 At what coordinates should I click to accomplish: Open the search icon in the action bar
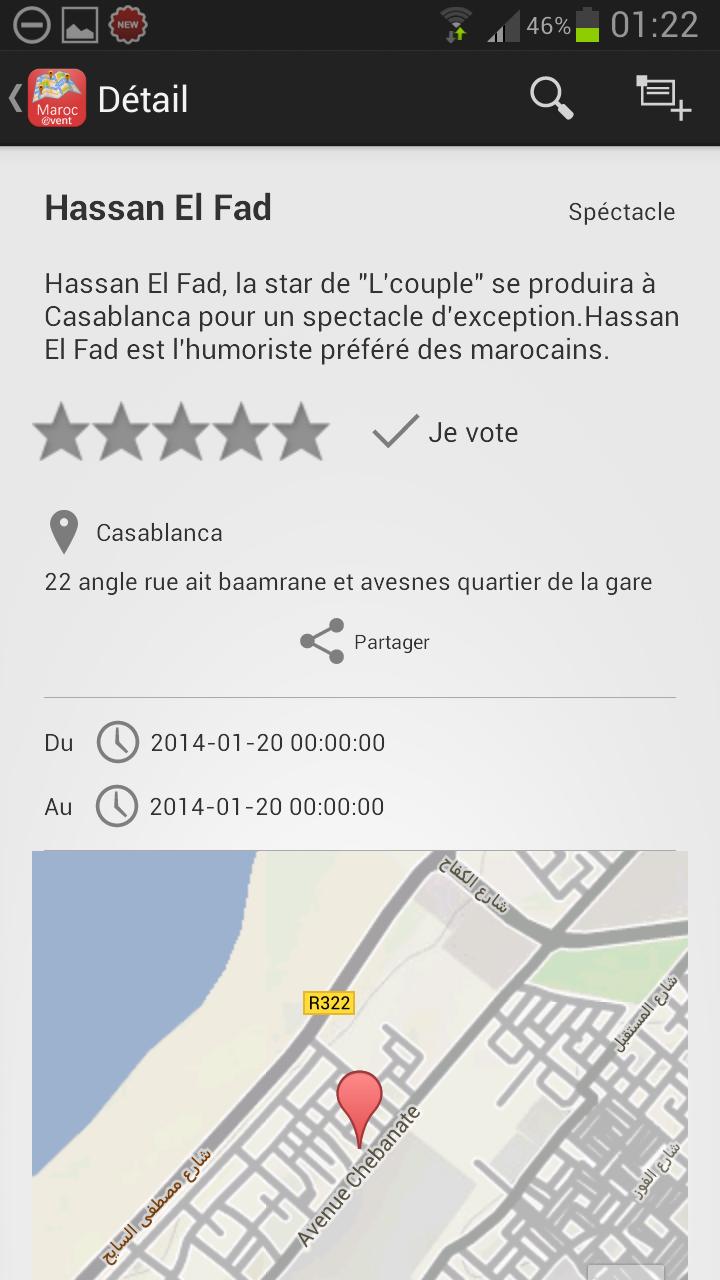(x=550, y=99)
